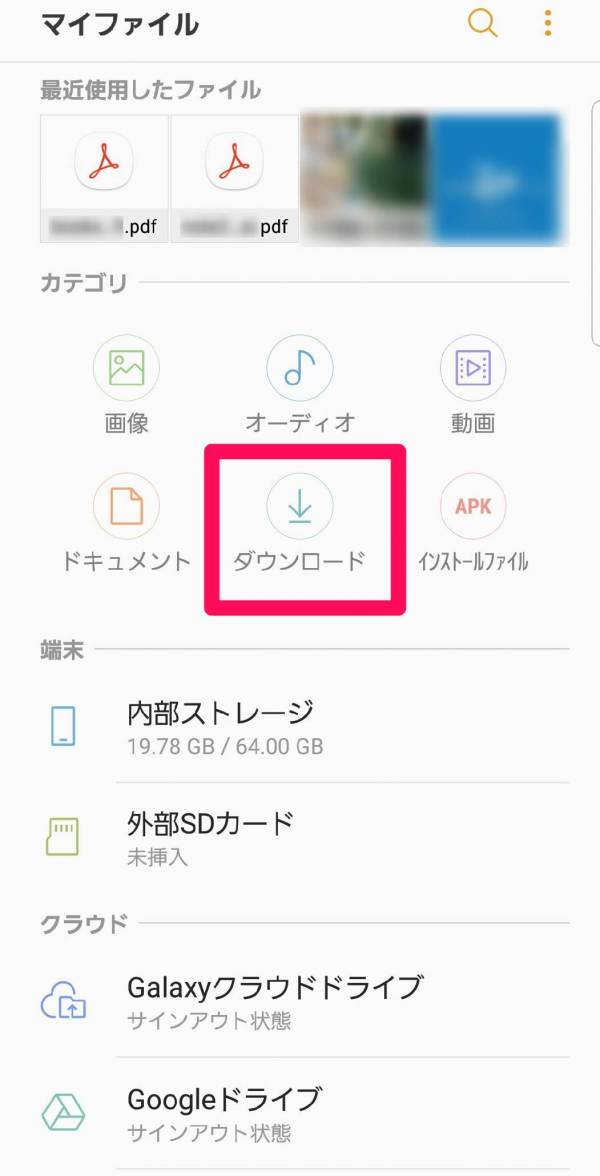Open Galaxyクラウドドライブ
Viewport: 600px width, 1176px height.
300,1001
